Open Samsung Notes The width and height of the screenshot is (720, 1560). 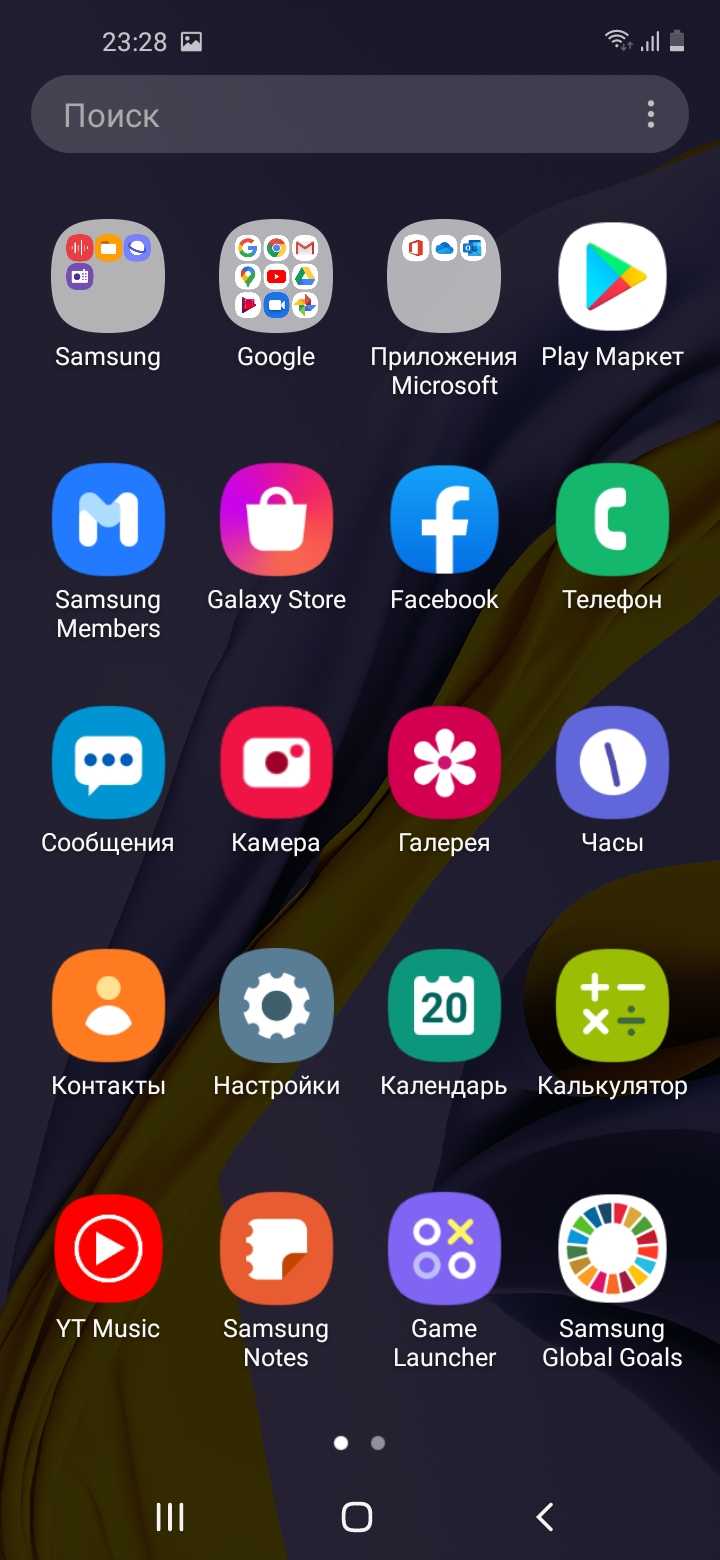click(x=276, y=1248)
